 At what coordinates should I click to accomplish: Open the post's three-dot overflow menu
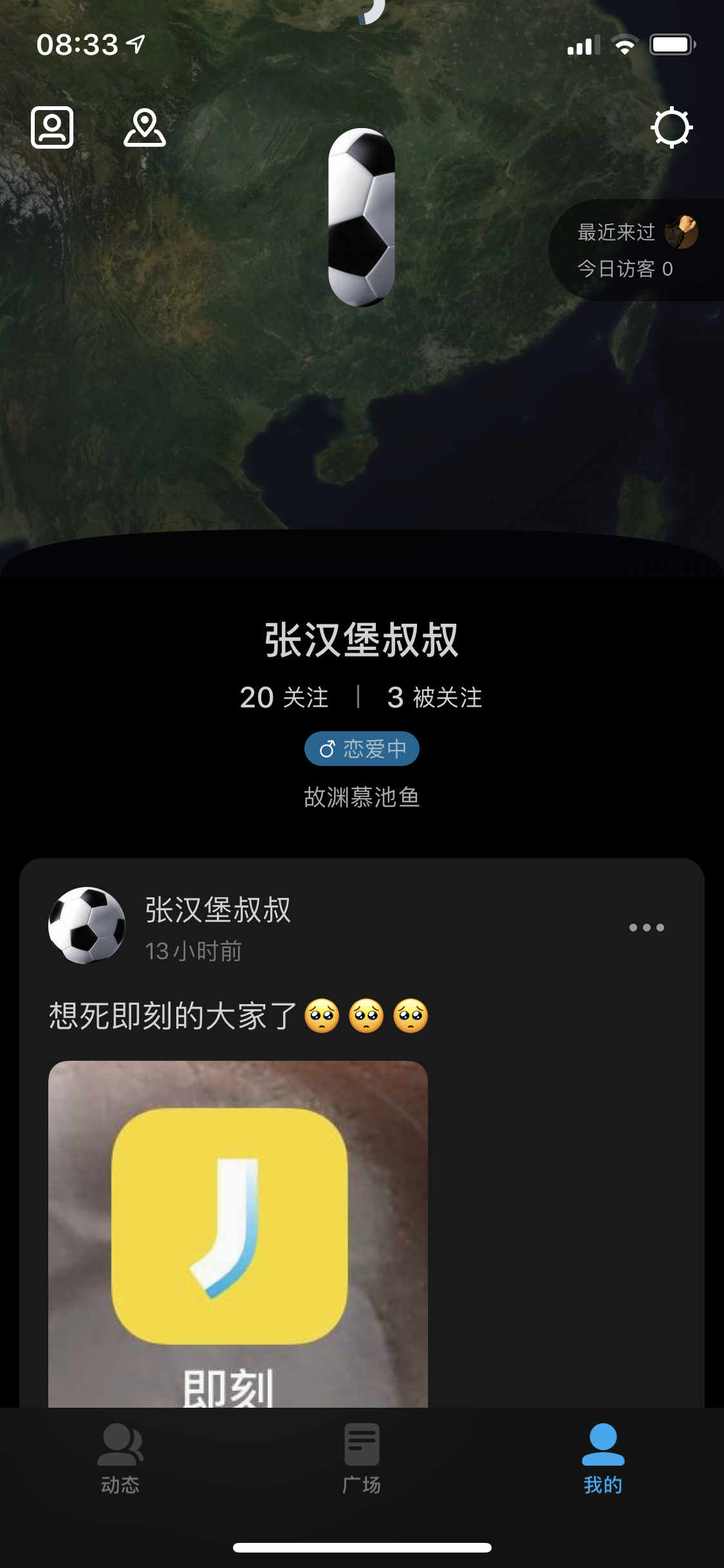pos(647,928)
